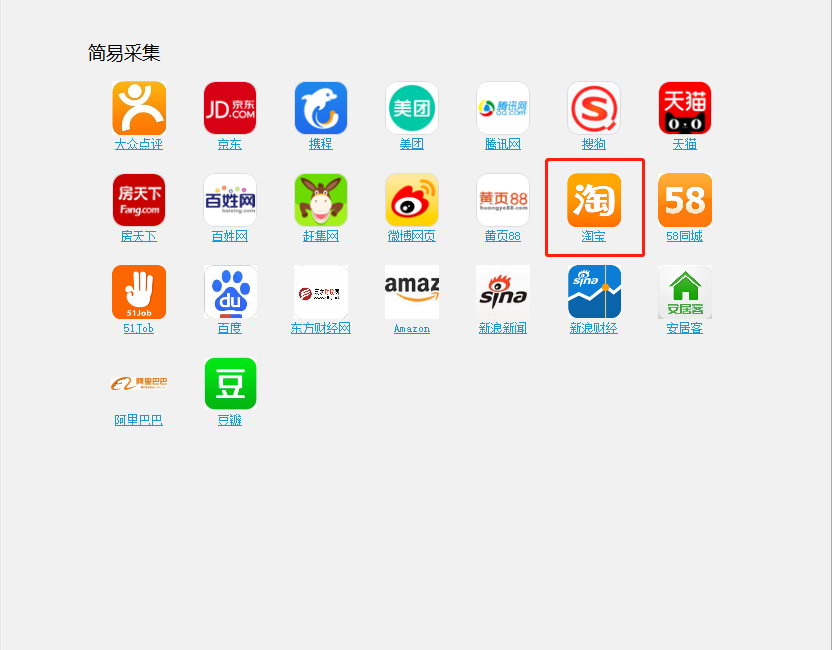The image size is (832, 650).
Task: Tap the 房天下 icon
Action: 139,200
